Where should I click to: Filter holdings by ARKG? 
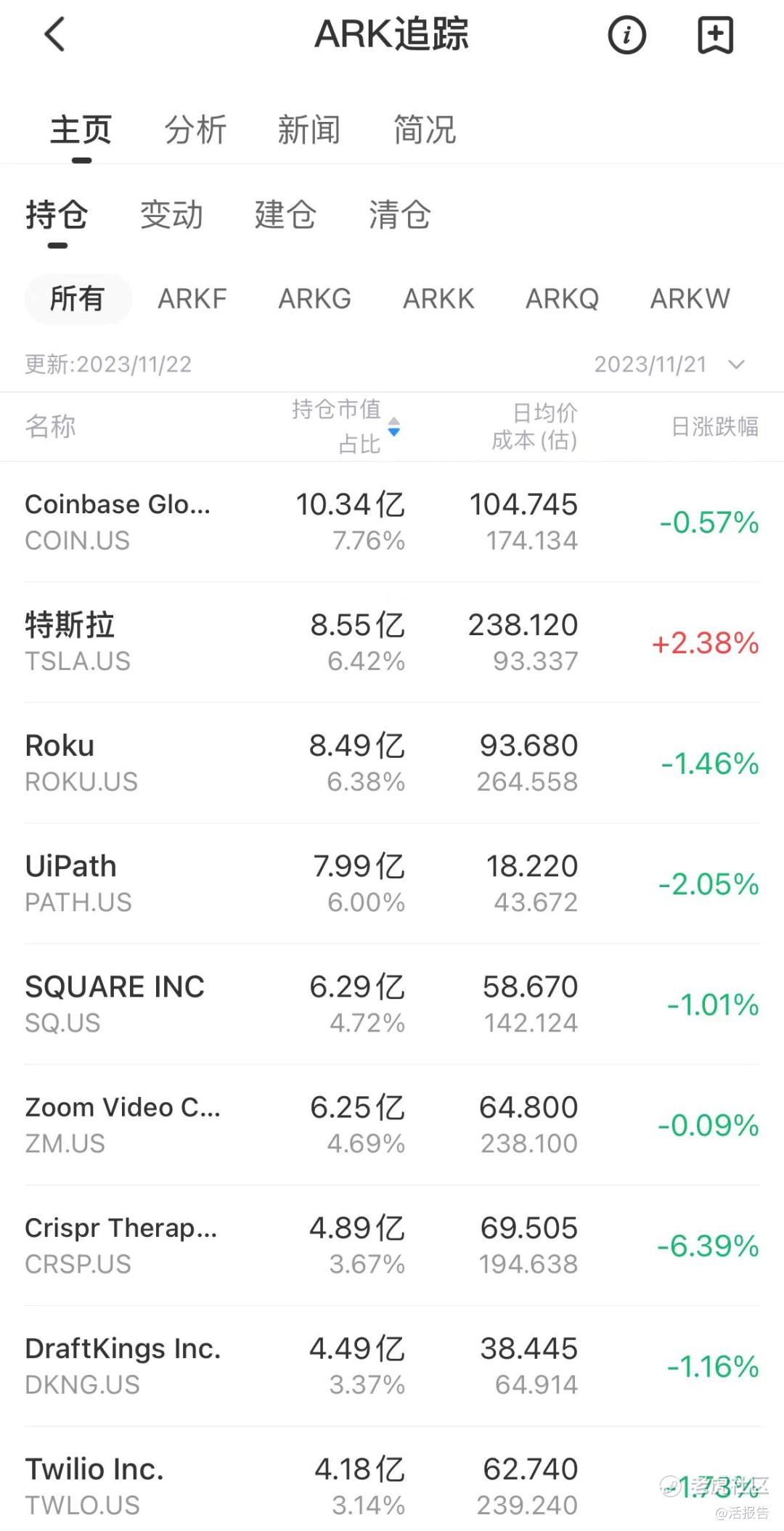pos(315,298)
